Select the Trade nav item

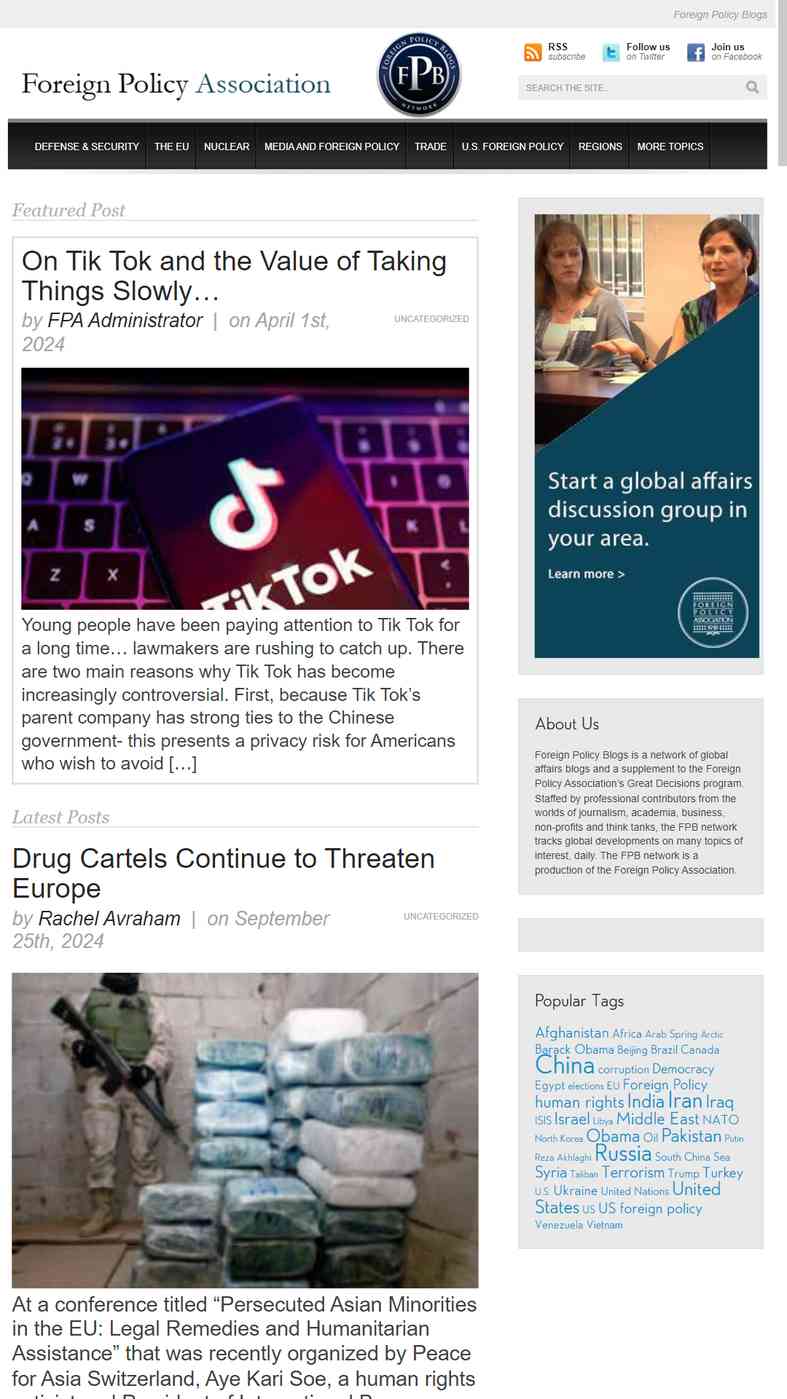430,147
